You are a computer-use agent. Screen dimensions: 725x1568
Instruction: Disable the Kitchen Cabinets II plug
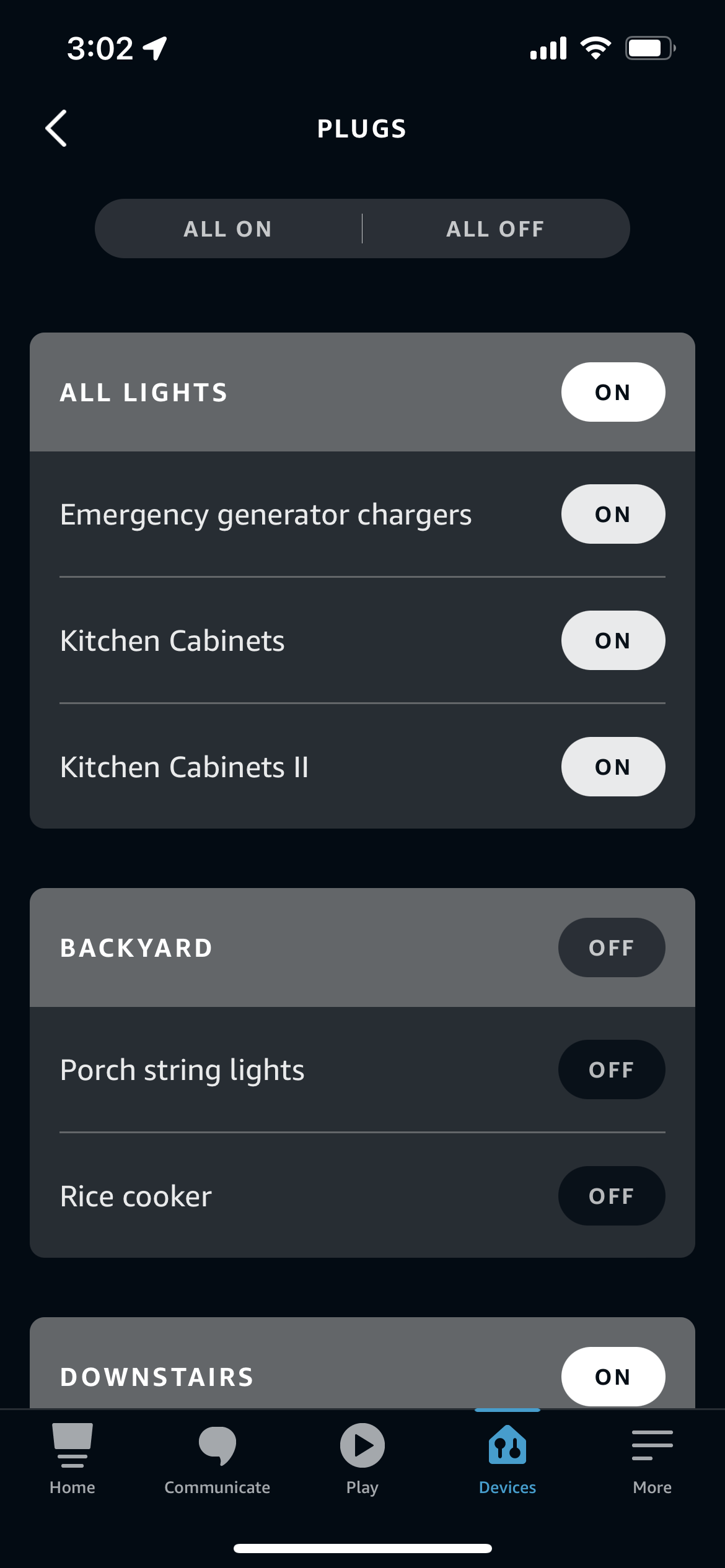(x=613, y=767)
